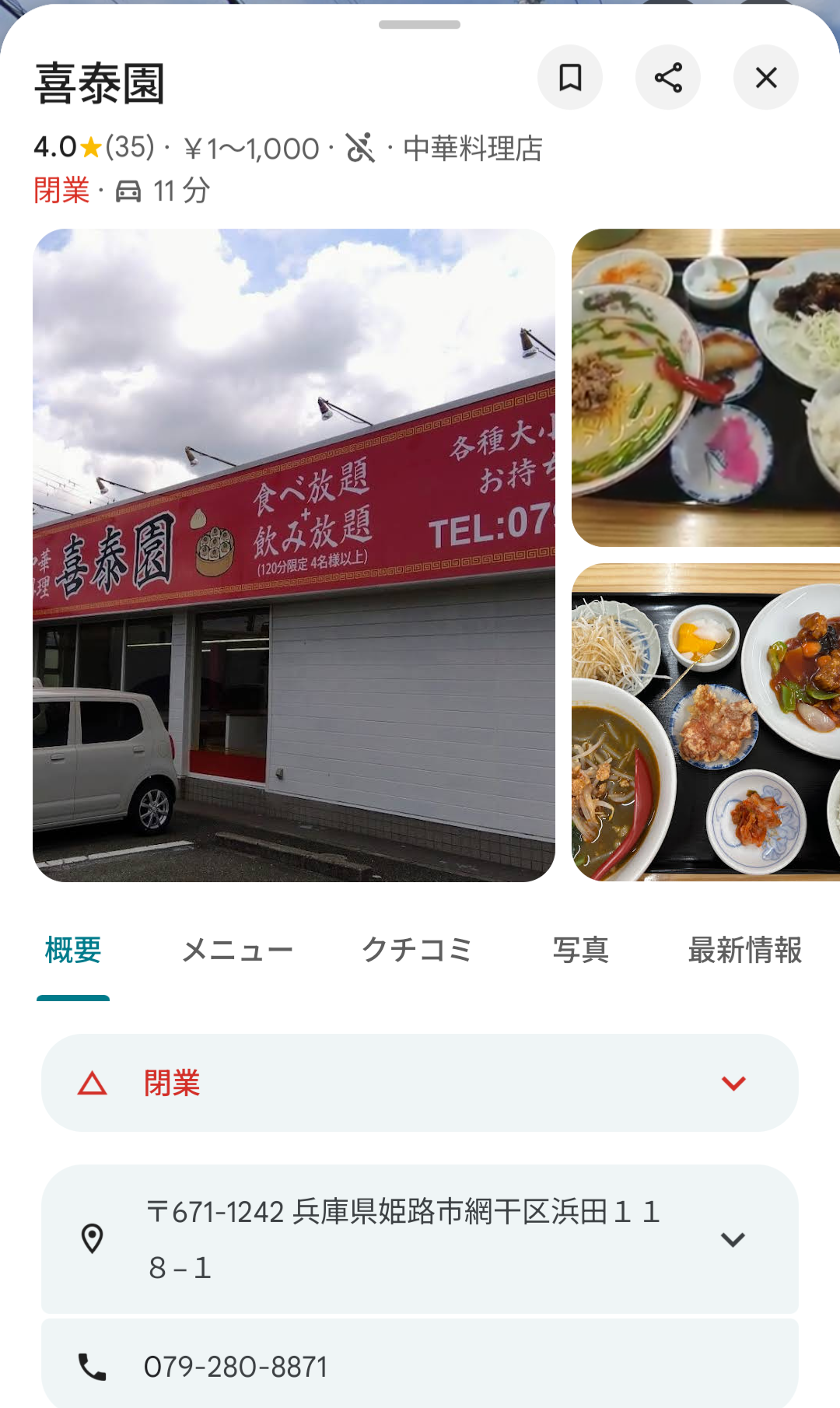Expand the 閉業 status row
This screenshot has width=840, height=1408.
pos(420,1083)
